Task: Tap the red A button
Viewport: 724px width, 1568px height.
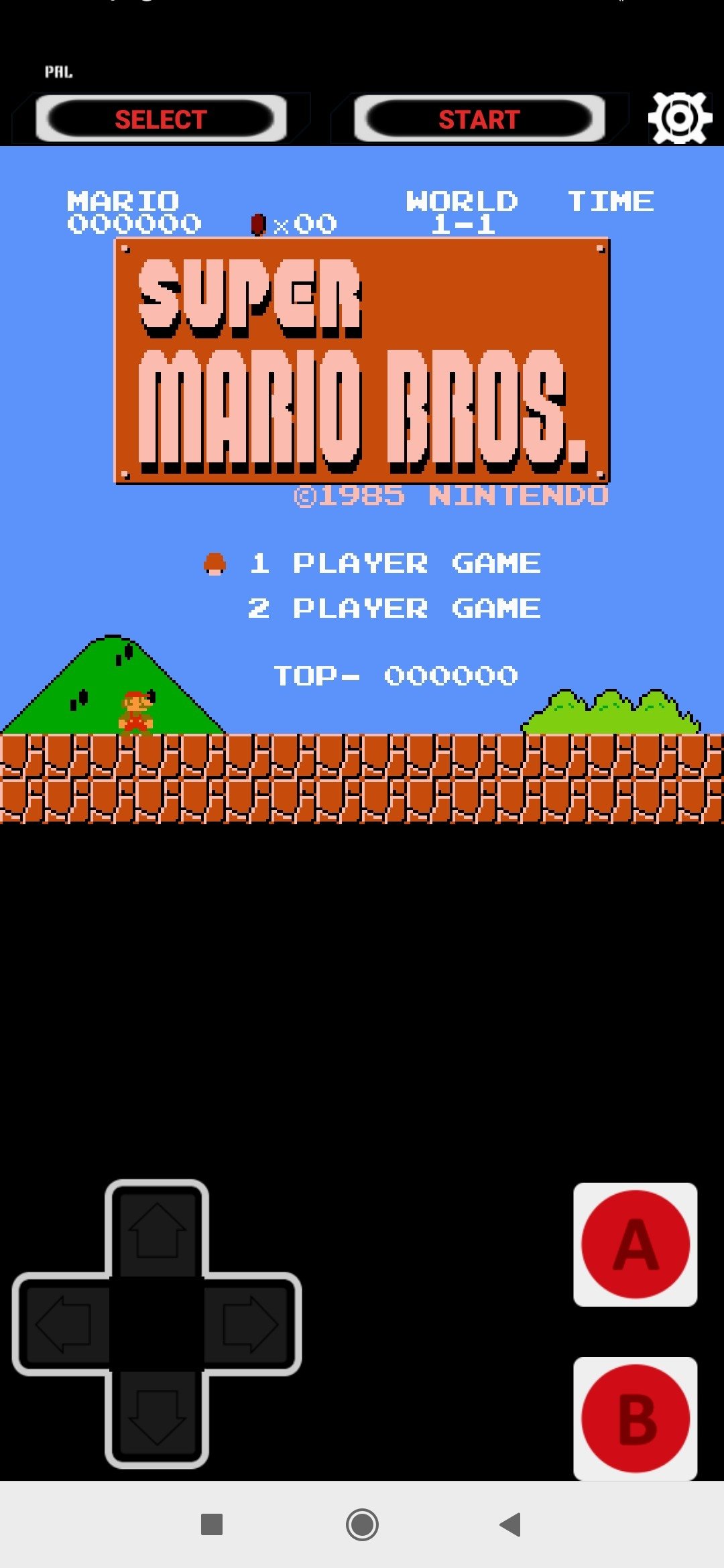Action: click(x=635, y=1244)
